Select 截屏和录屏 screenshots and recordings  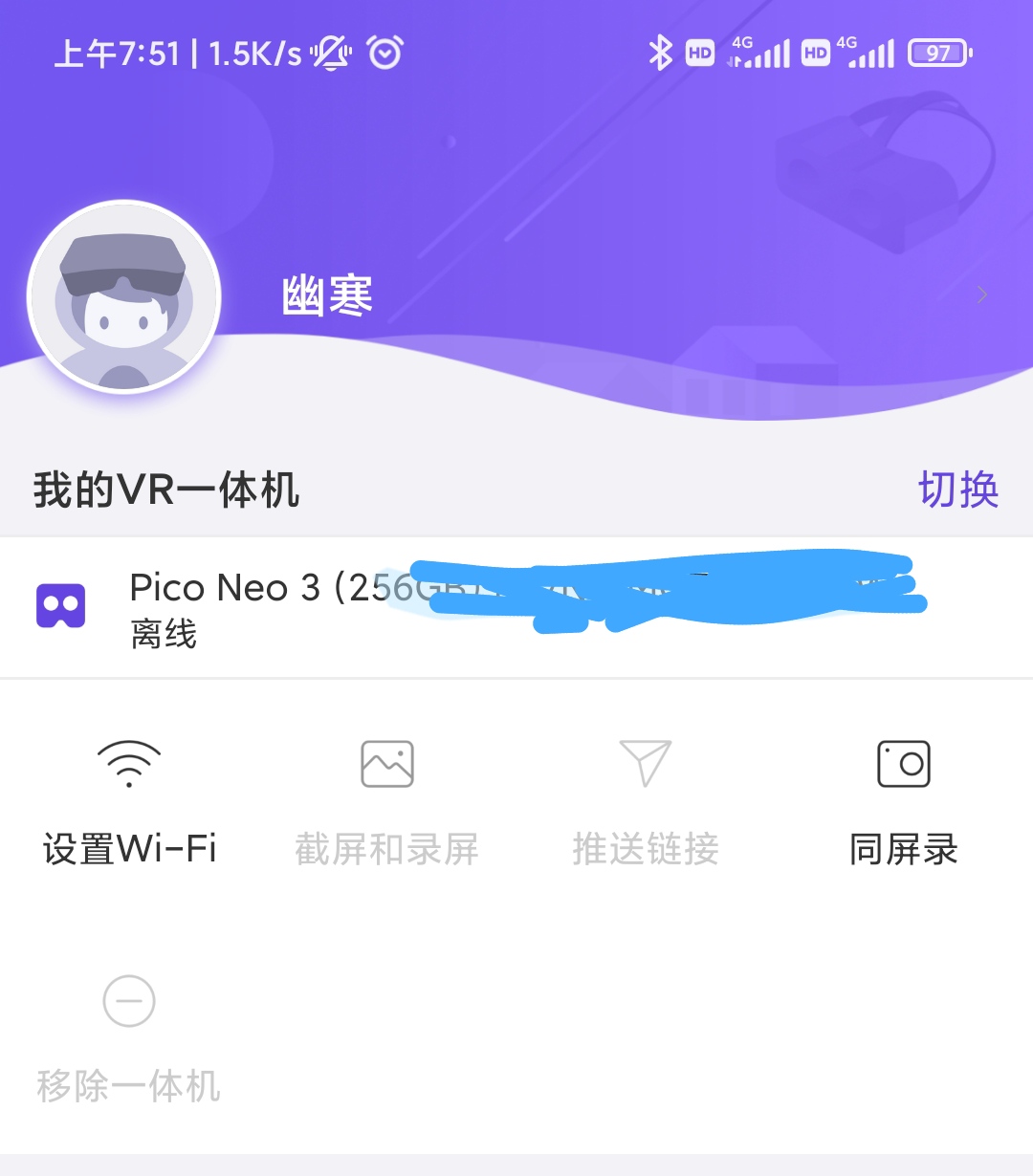(x=386, y=801)
